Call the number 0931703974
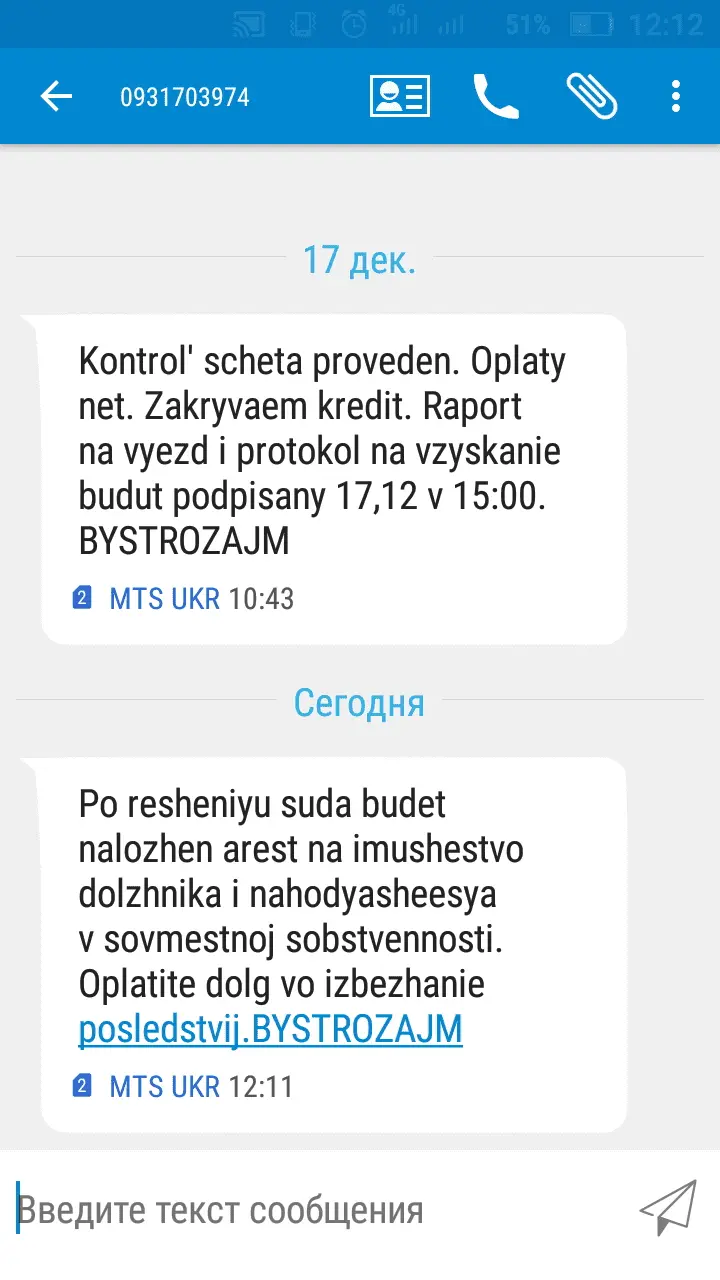Viewport: 720px width, 1280px height. (495, 96)
